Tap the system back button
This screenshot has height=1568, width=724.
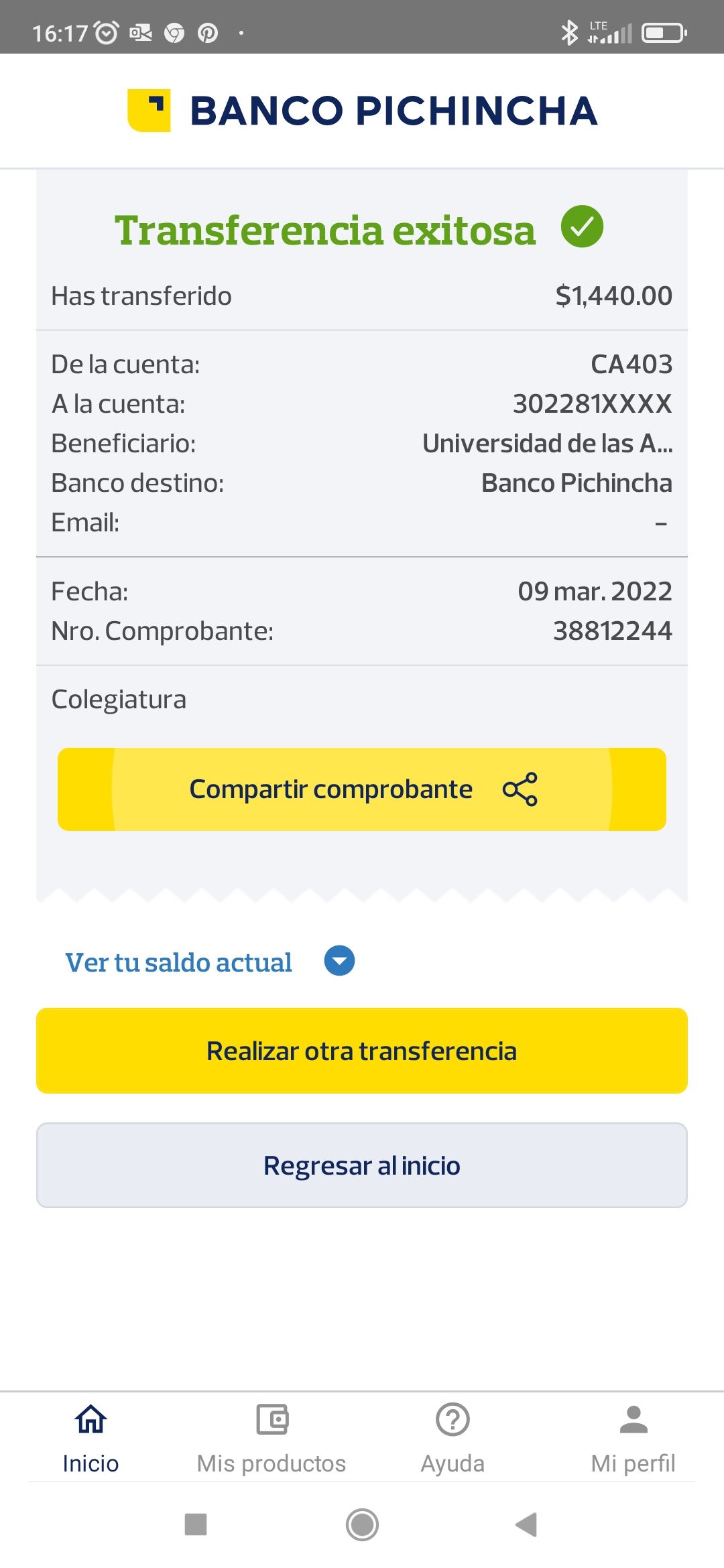coord(527,1524)
